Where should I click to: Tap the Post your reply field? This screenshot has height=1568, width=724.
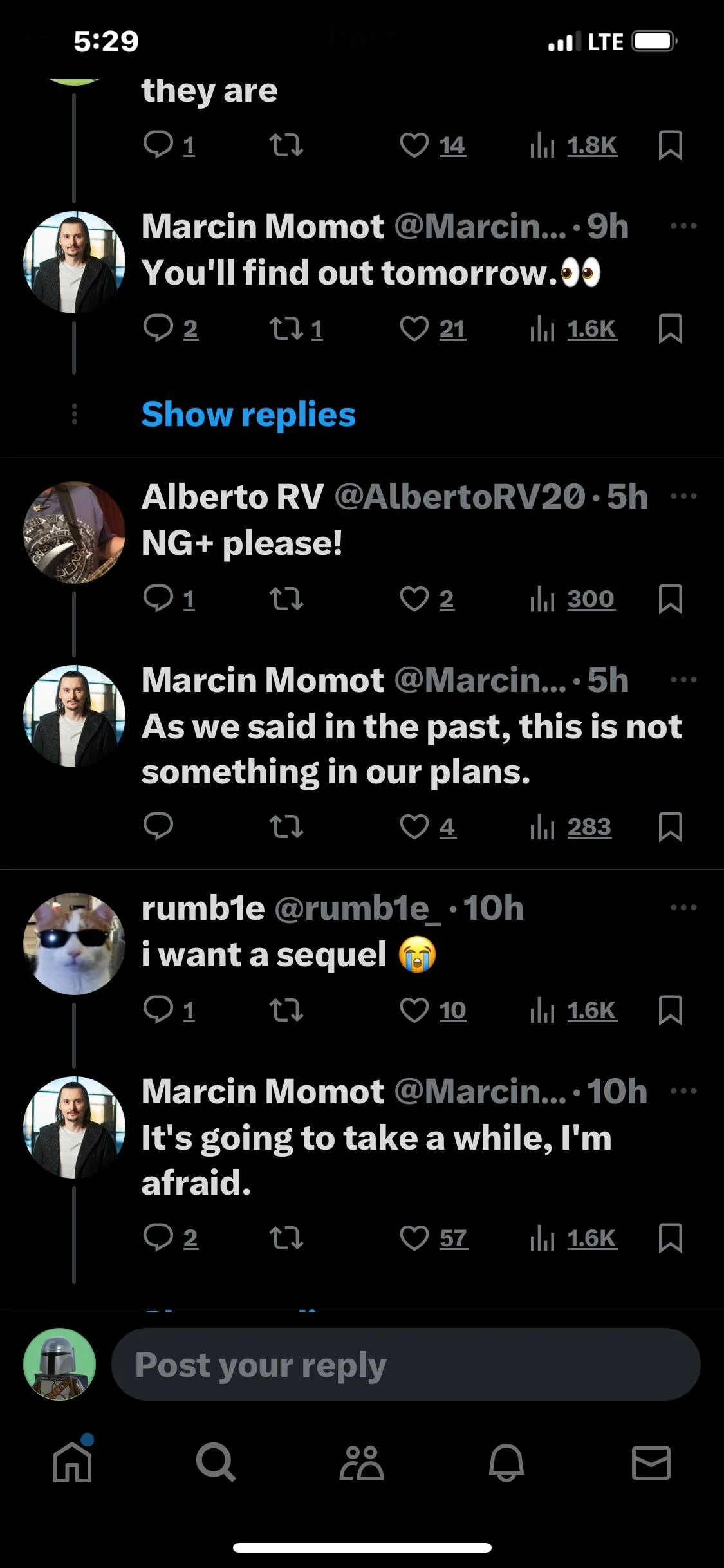pyautogui.click(x=406, y=1364)
